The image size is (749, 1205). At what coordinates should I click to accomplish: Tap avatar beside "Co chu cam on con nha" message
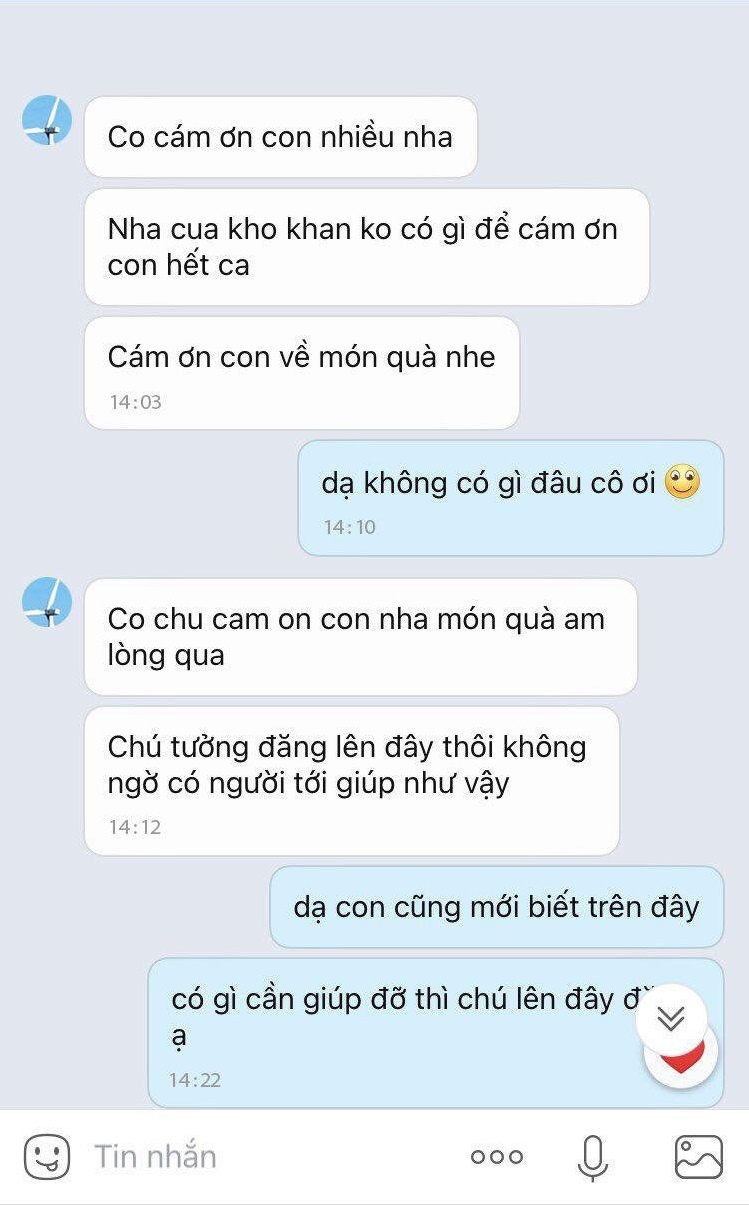point(47,603)
